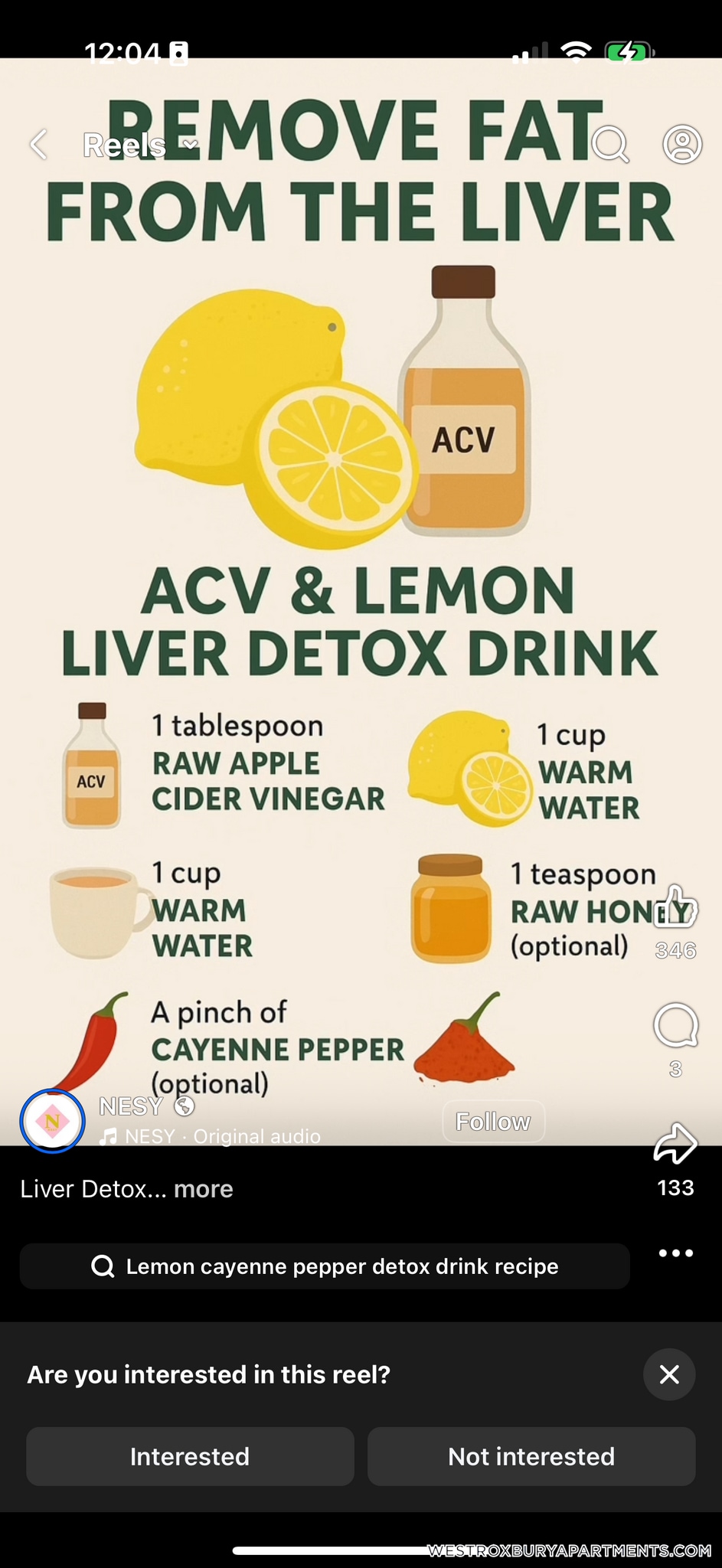Follow the NESY account
This screenshot has width=722, height=1568.
point(493,1122)
